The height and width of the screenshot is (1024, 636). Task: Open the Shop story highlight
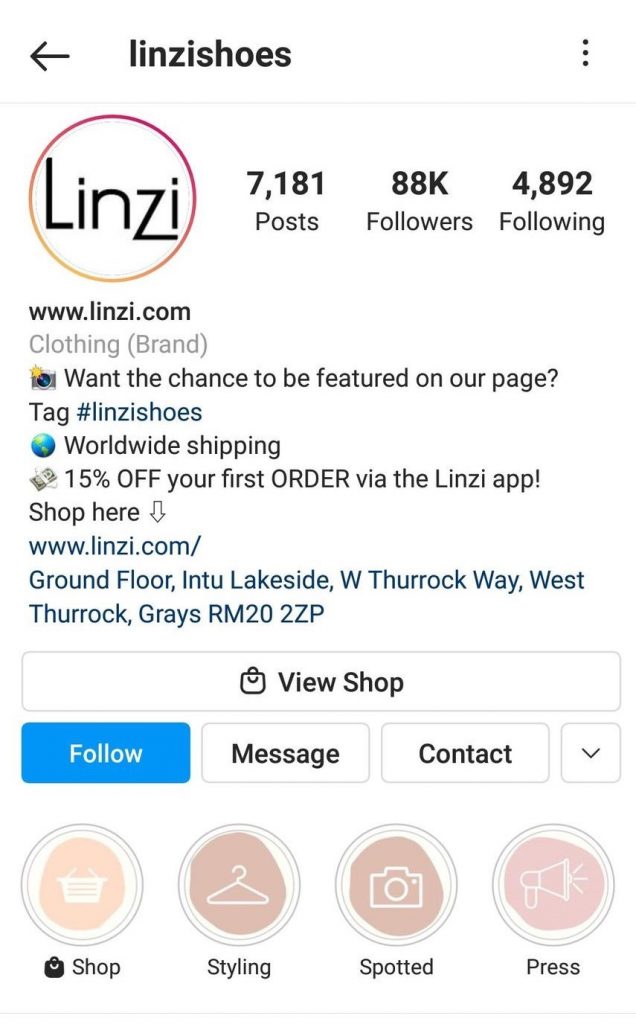click(x=83, y=885)
